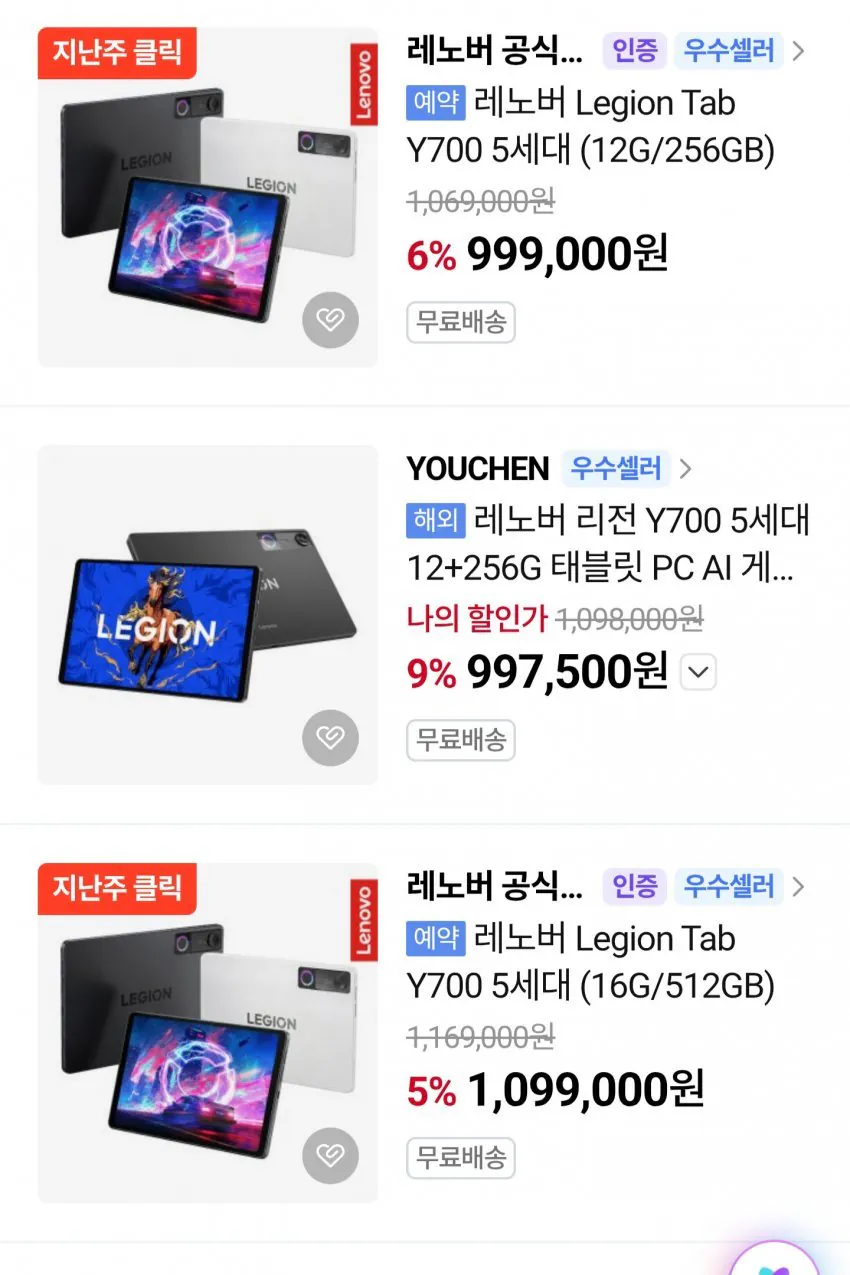Image resolution: width=850 pixels, height=1275 pixels.
Task: Open the YOUCHEN 레노버 리전 Y700 product
Action: pyautogui.click(x=608, y=545)
